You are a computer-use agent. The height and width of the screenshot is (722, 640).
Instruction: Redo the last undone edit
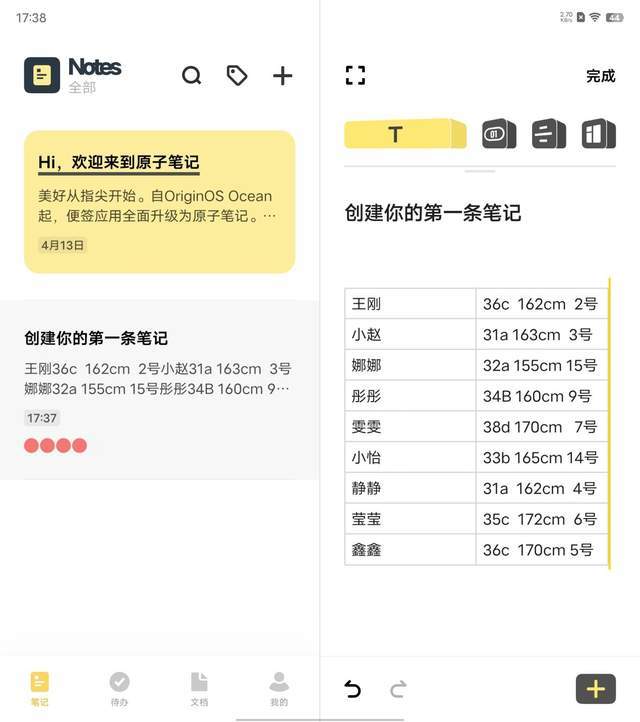point(398,689)
